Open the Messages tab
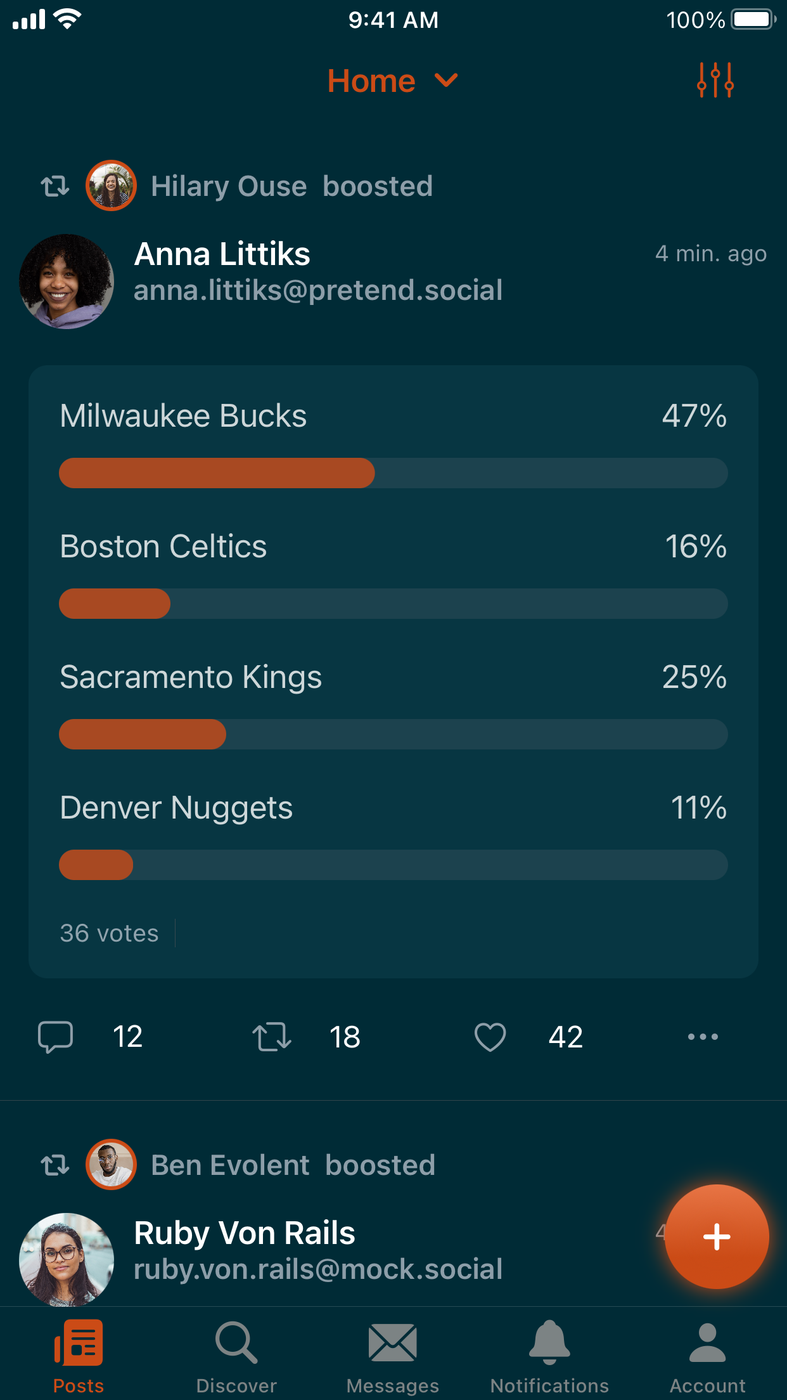787x1400 pixels. 392,1355
